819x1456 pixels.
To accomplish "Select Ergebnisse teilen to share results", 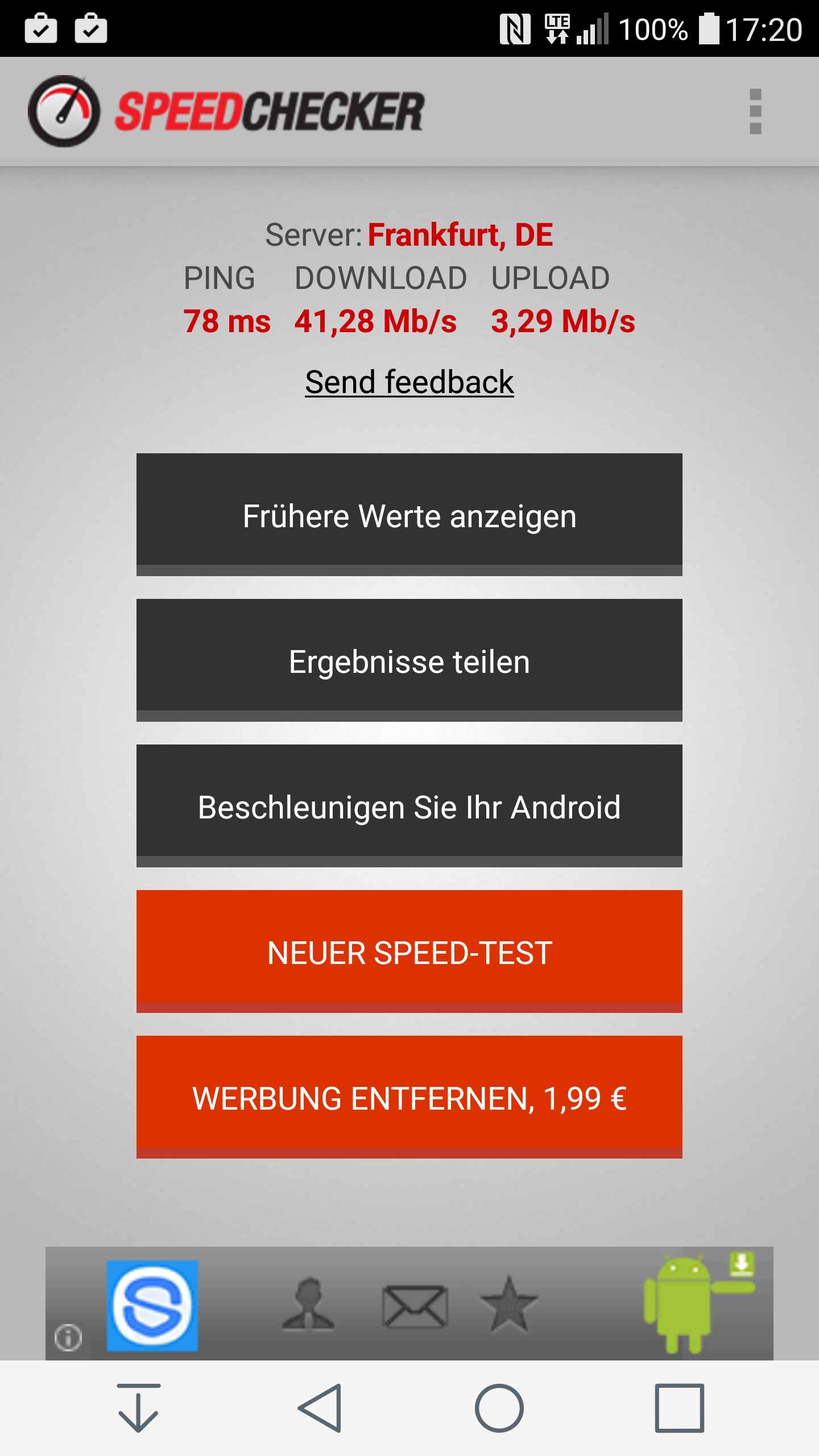I will (409, 660).
